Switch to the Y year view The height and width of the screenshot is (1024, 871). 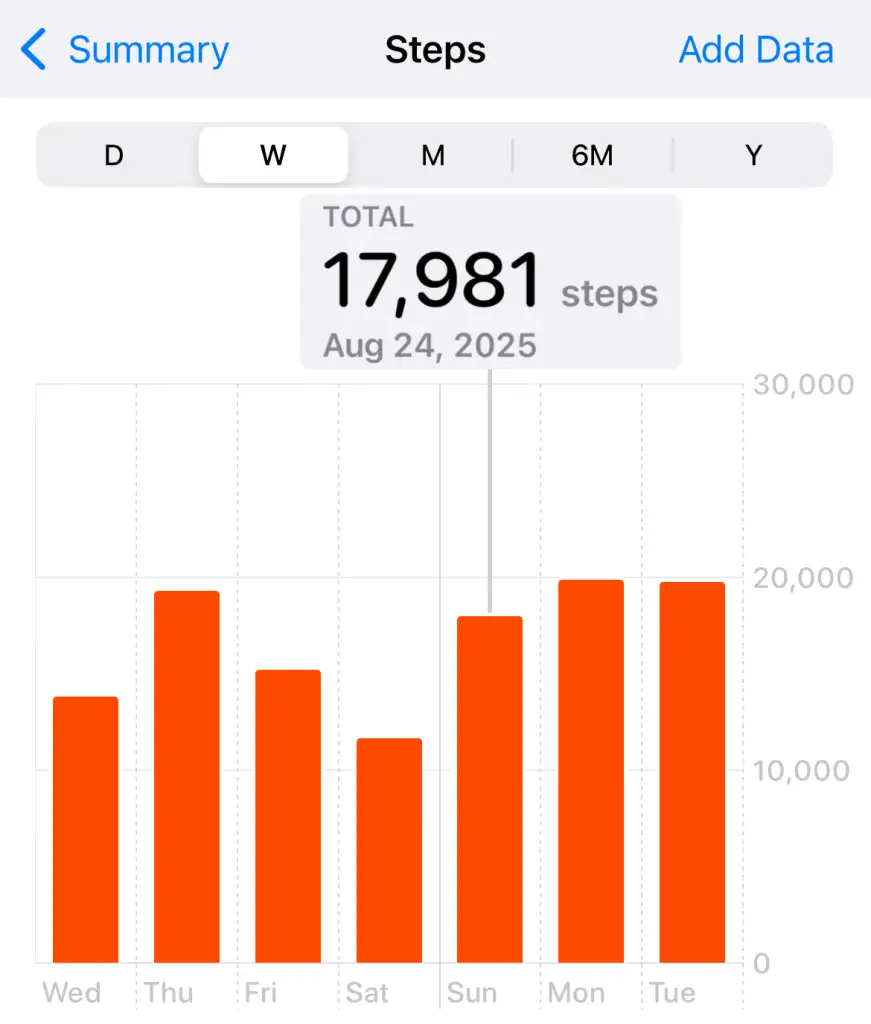pos(753,155)
